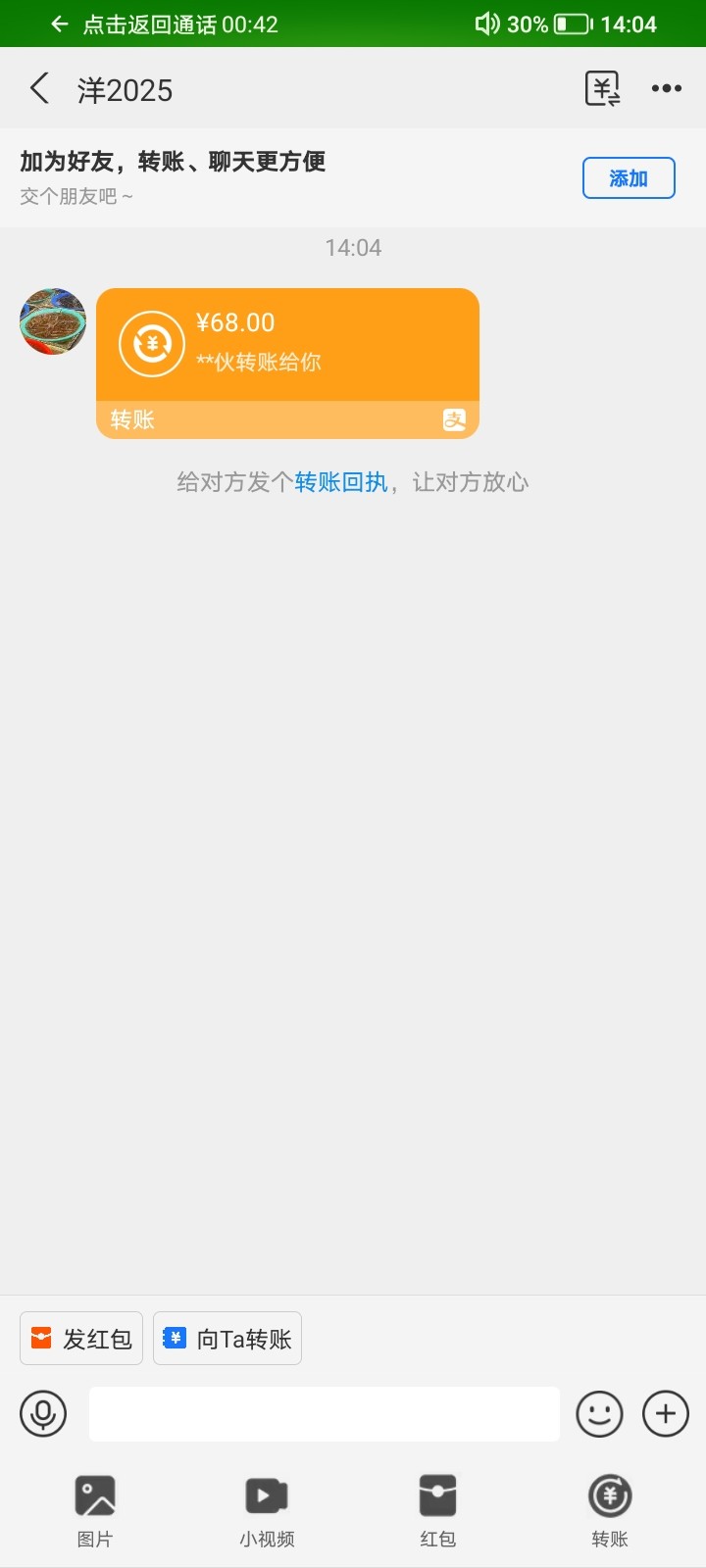Select the 小视频 (short video) function
Image resolution: width=706 pixels, height=1568 pixels.
click(x=266, y=1509)
